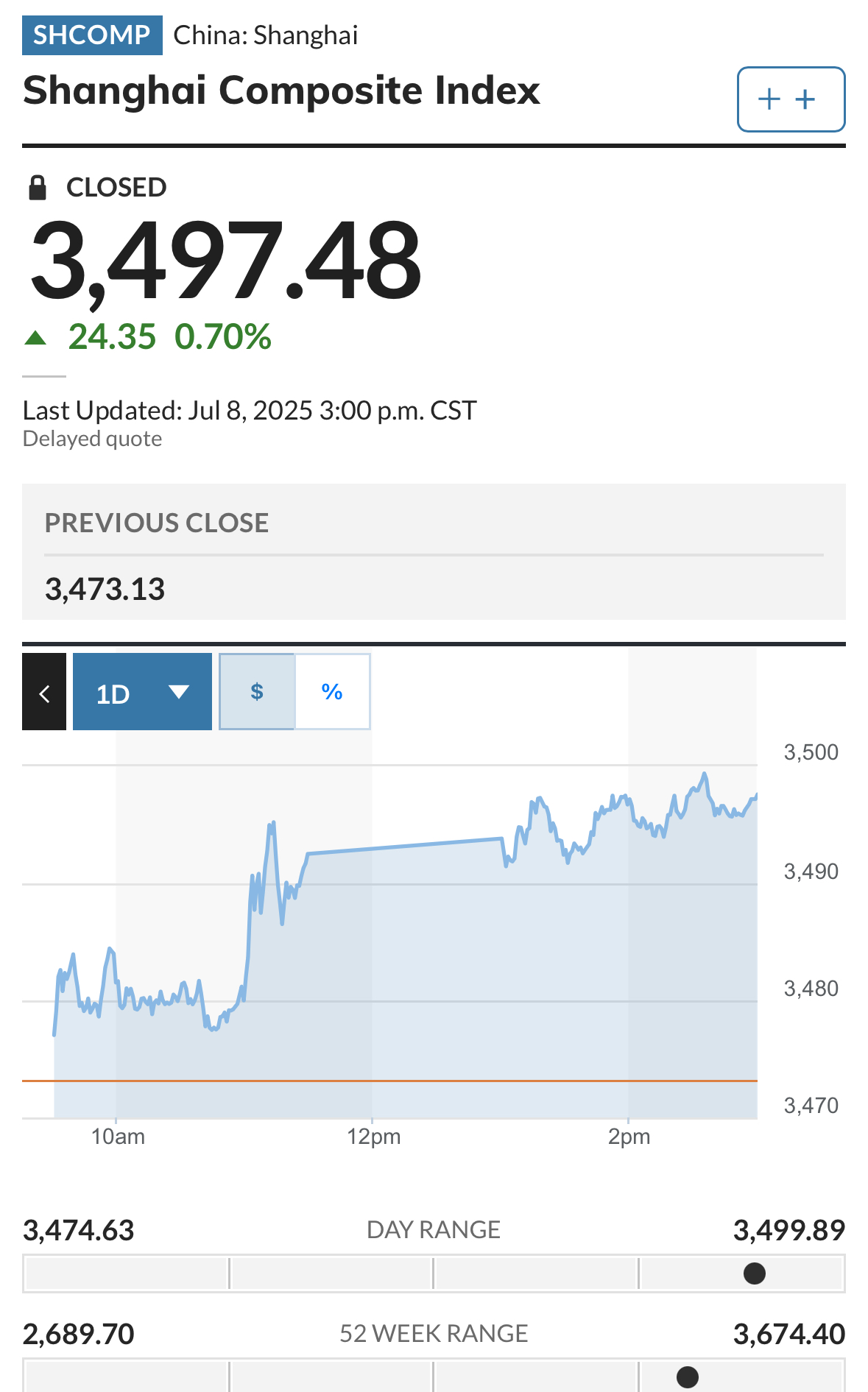
Task: Open the 1D time range dropdown
Action: pyautogui.click(x=142, y=692)
